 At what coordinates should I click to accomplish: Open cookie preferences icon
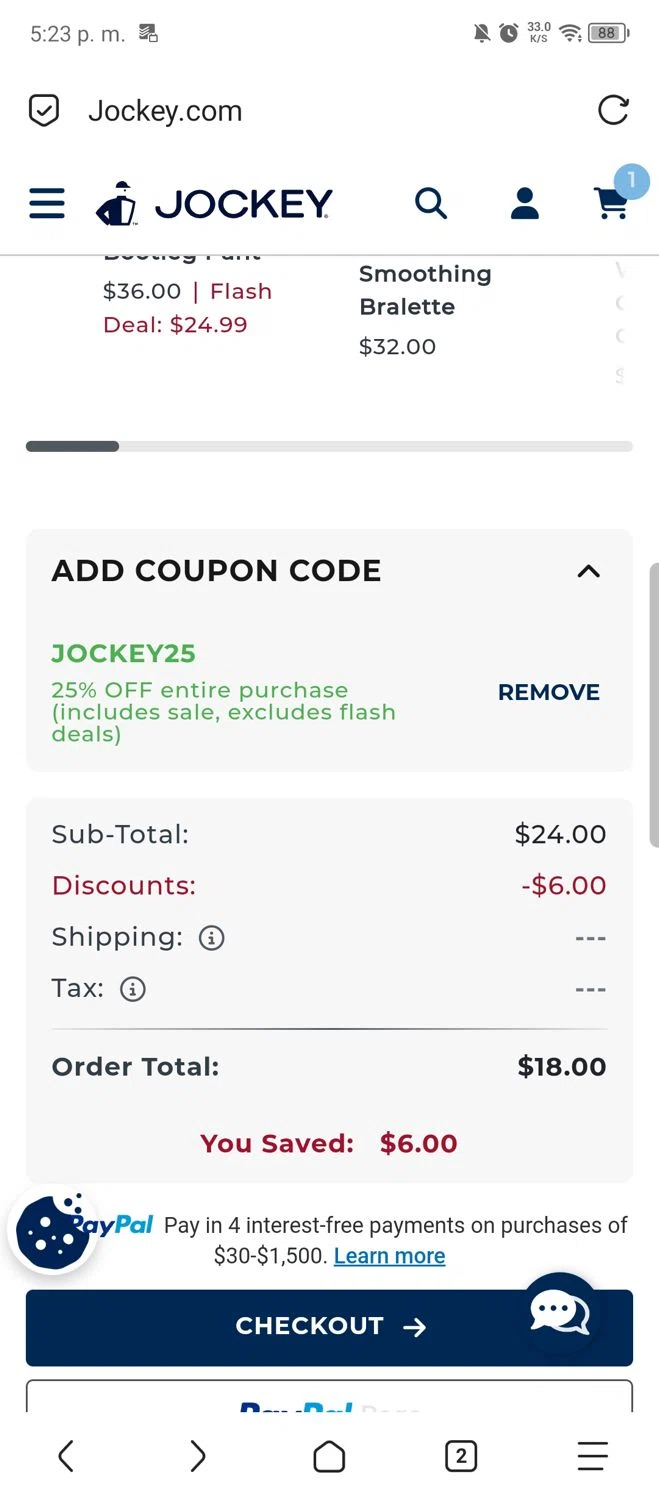pyautogui.click(x=52, y=1230)
